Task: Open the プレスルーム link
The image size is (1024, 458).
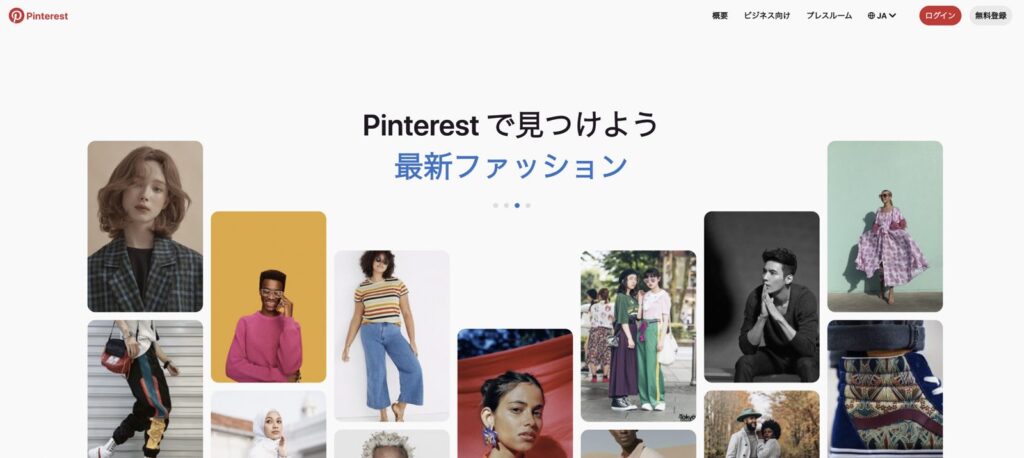Action: [x=829, y=16]
